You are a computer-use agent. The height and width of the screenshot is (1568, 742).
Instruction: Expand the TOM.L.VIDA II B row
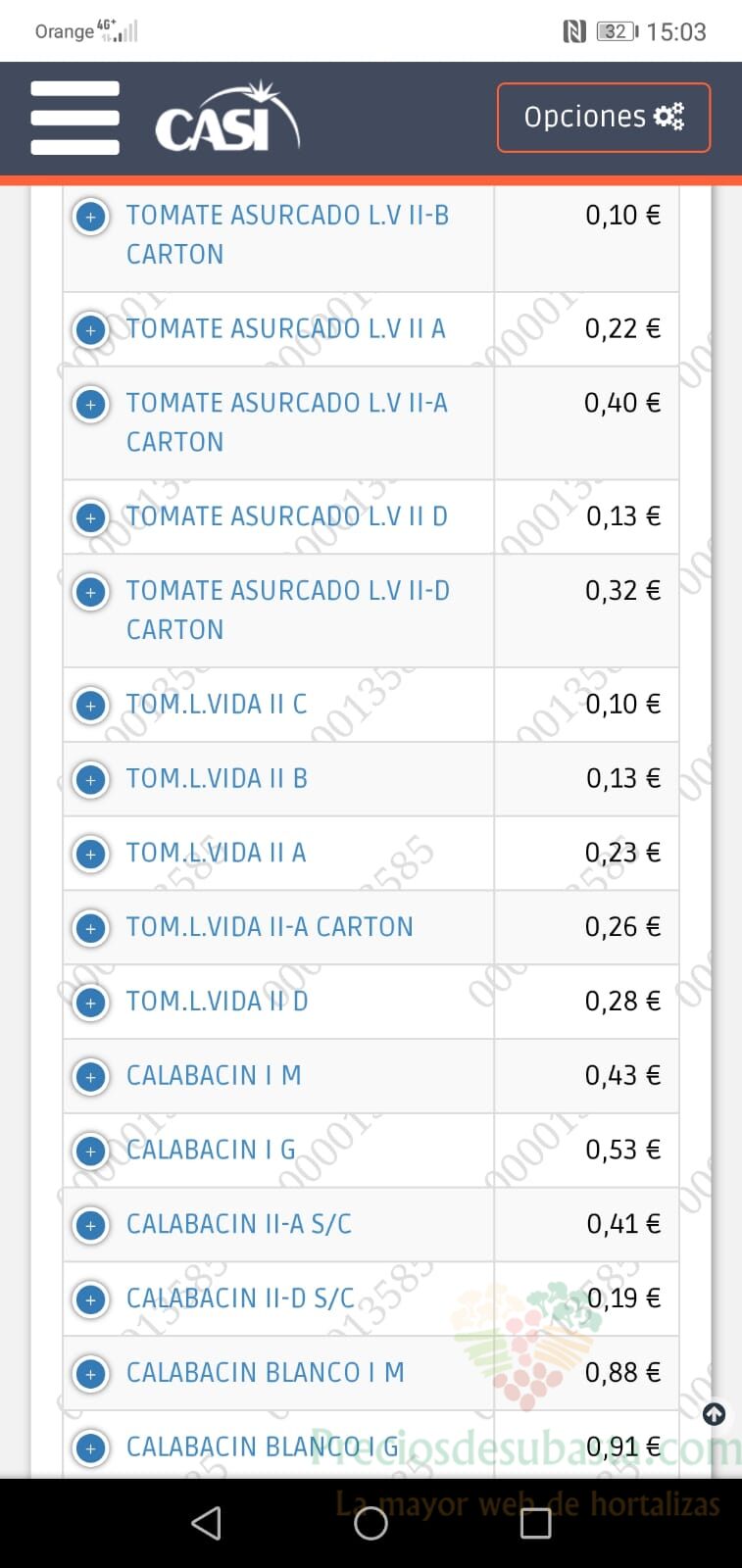pos(91,779)
